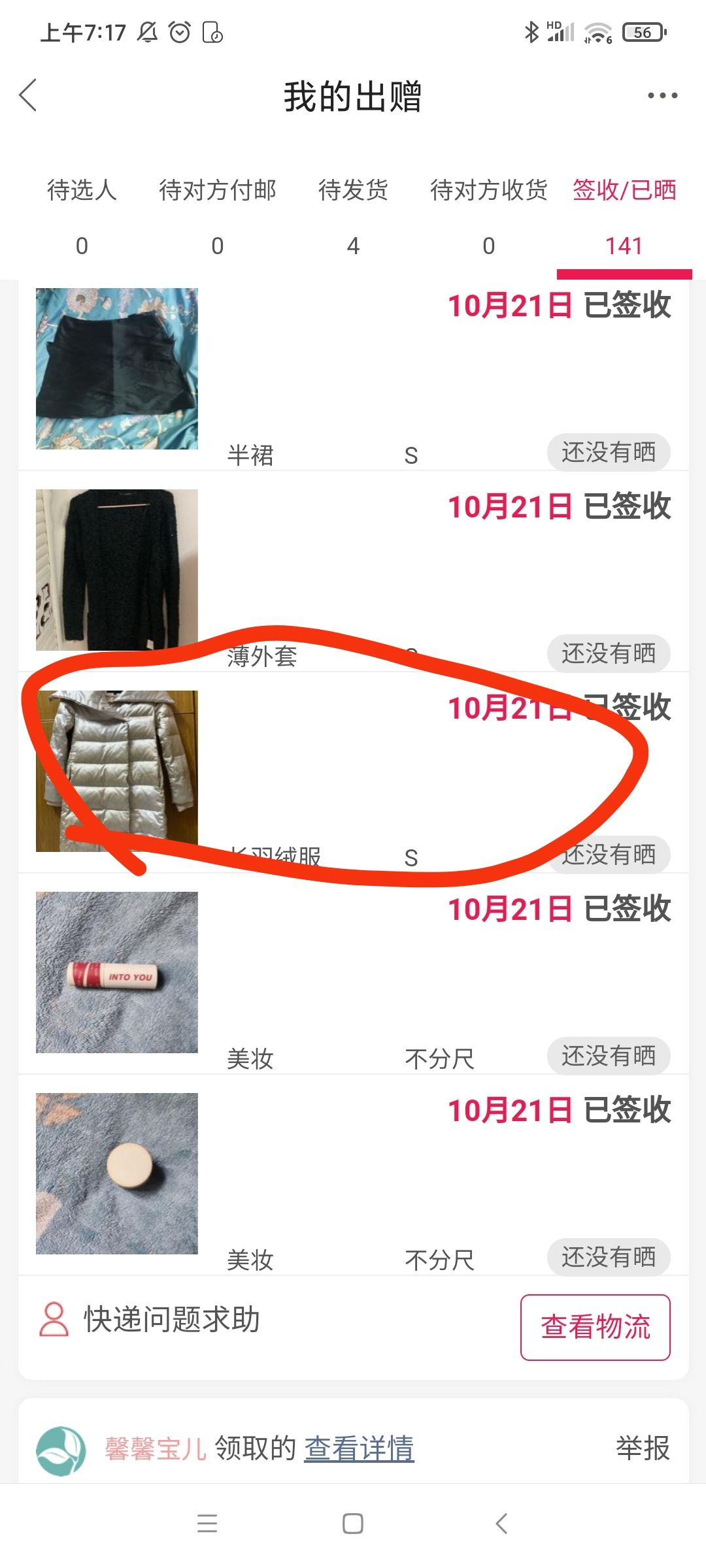706x1568 pixels.
Task: Go back from 我的出赠 page
Action: [28, 95]
